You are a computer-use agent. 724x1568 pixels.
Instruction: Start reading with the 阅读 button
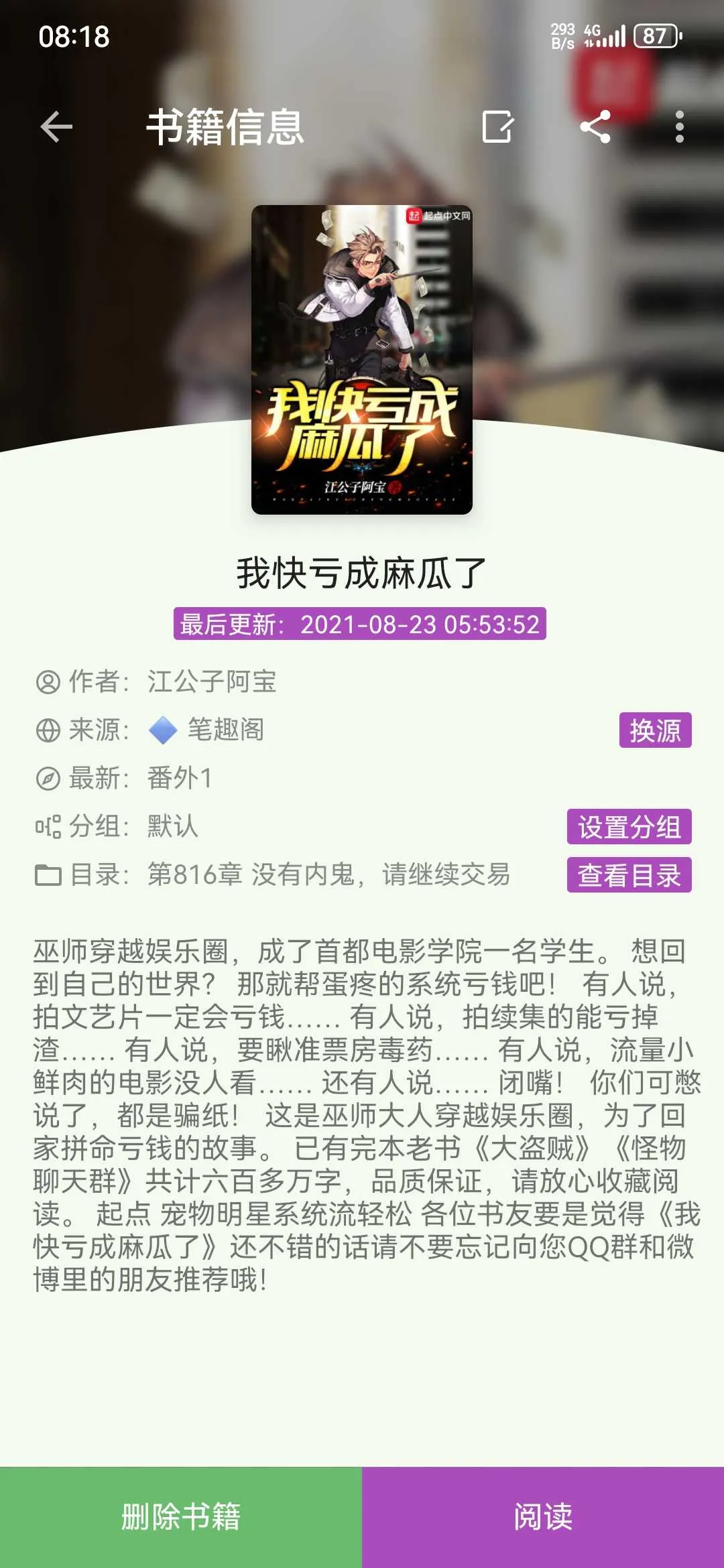point(543,1516)
